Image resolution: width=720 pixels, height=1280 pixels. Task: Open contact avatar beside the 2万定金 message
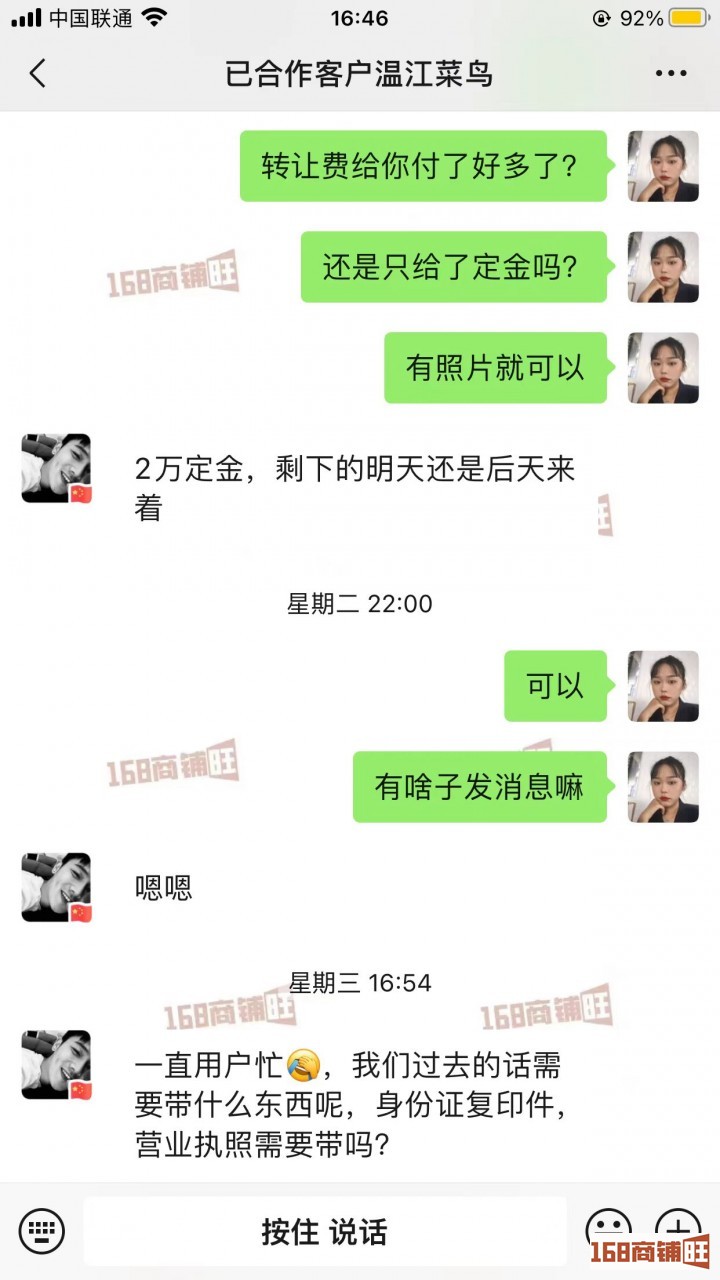point(56,468)
